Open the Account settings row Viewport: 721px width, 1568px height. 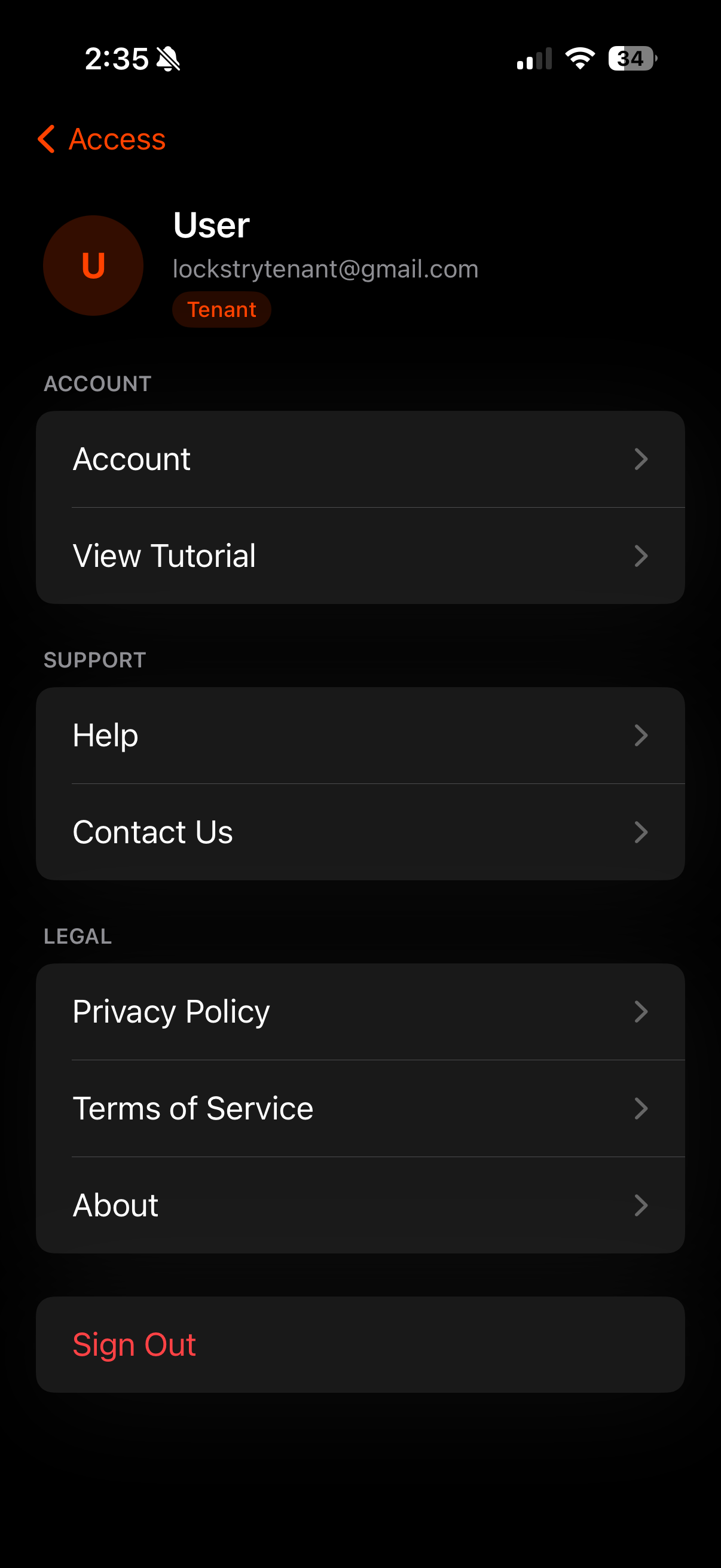359,459
